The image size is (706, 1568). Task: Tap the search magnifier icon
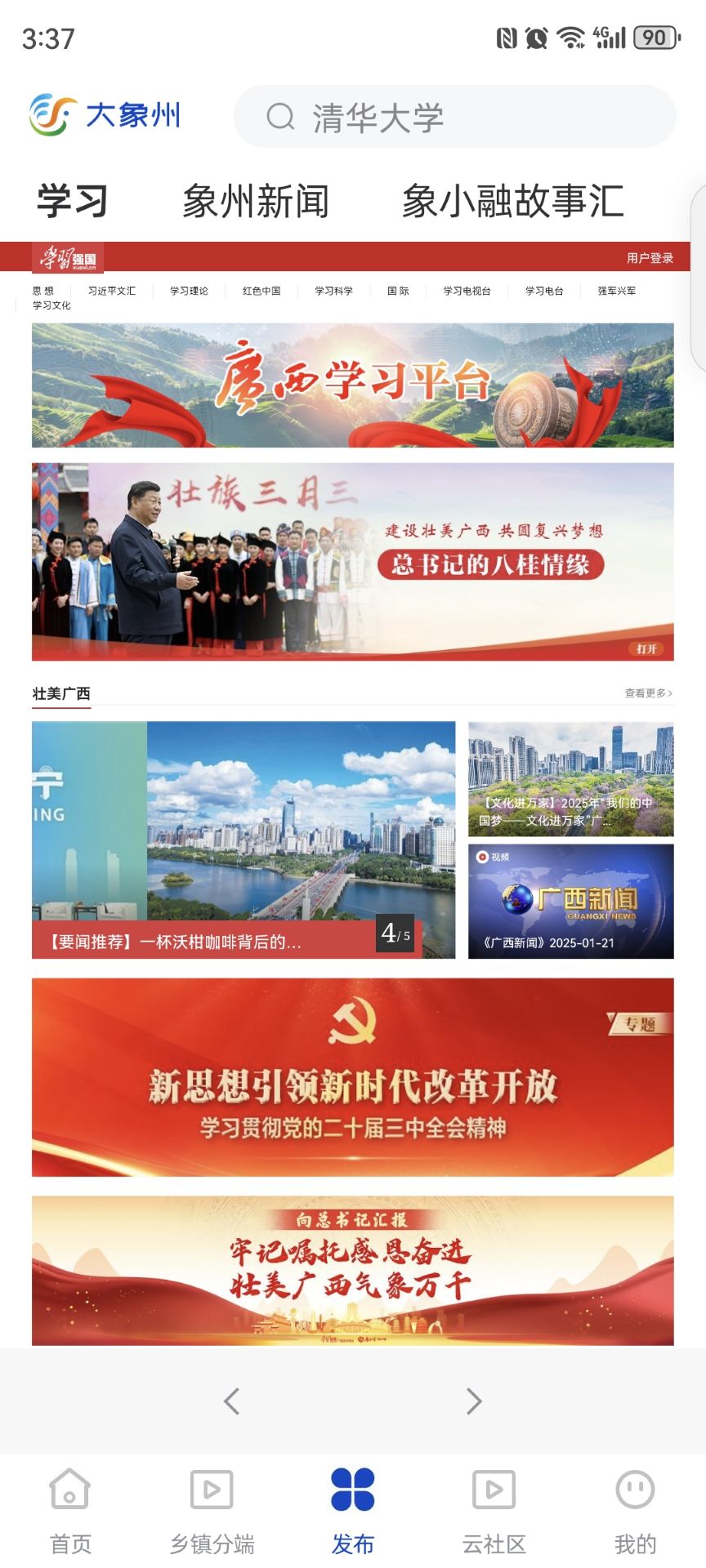280,117
